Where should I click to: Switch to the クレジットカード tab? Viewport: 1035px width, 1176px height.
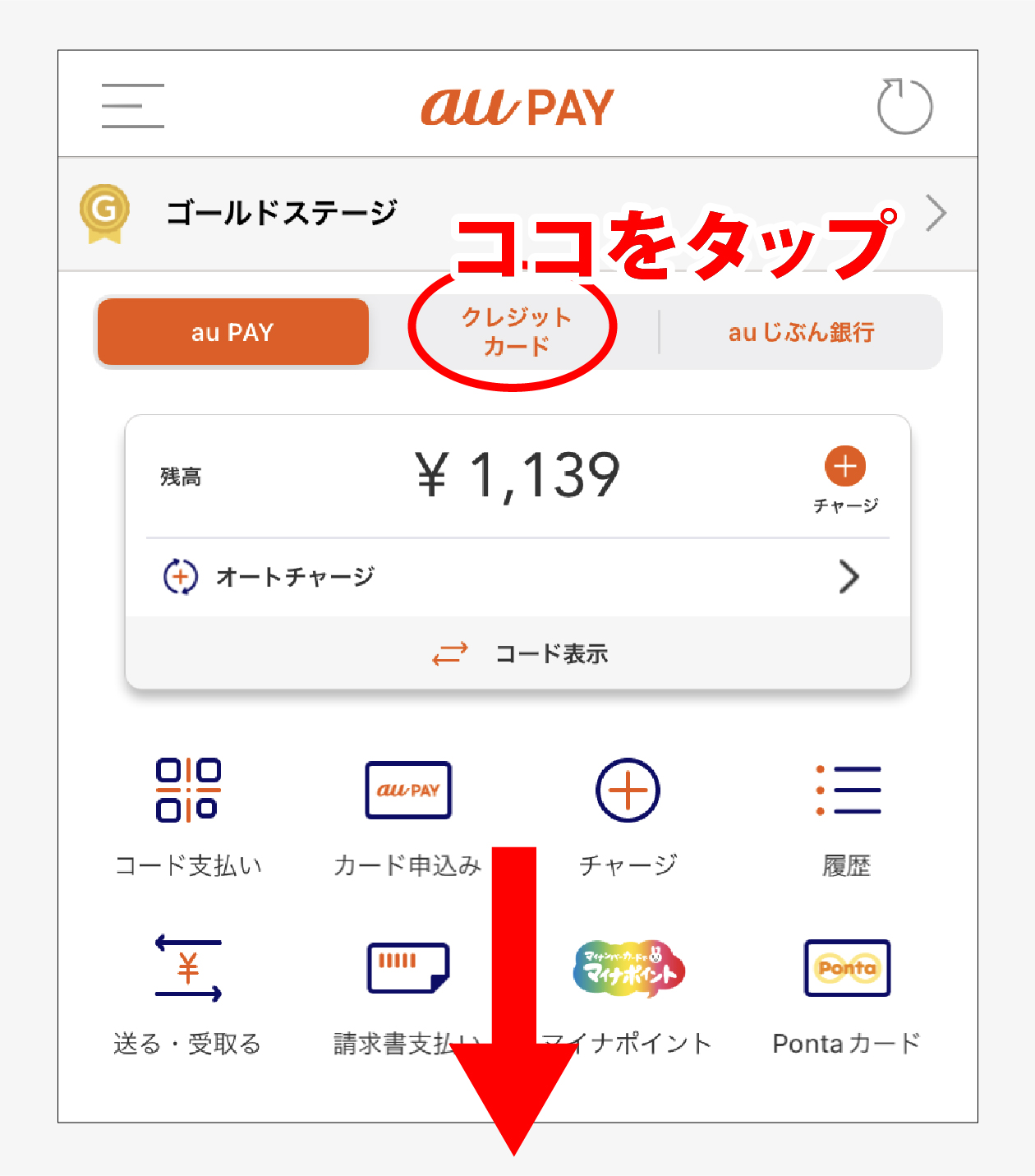[x=515, y=331]
